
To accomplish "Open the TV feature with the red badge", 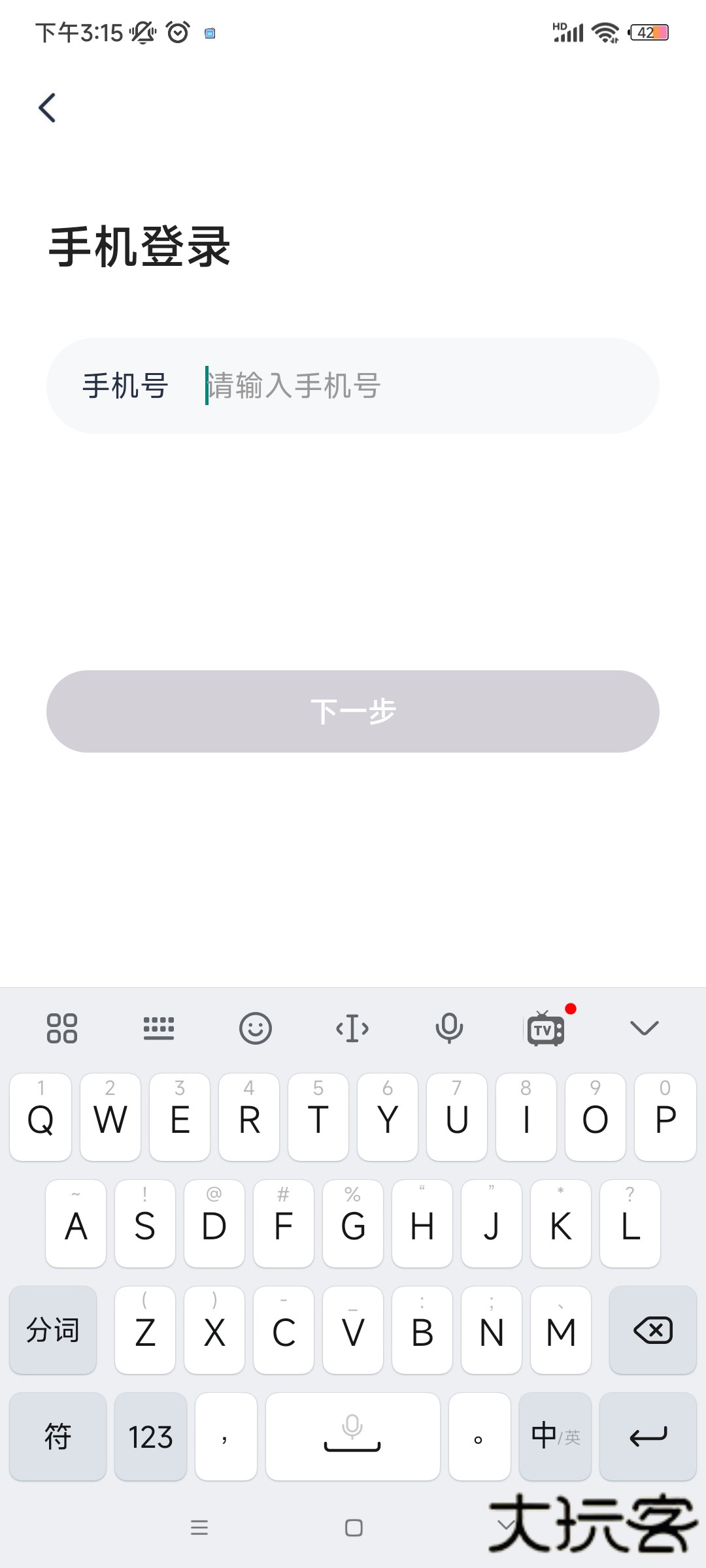I will tap(546, 1029).
